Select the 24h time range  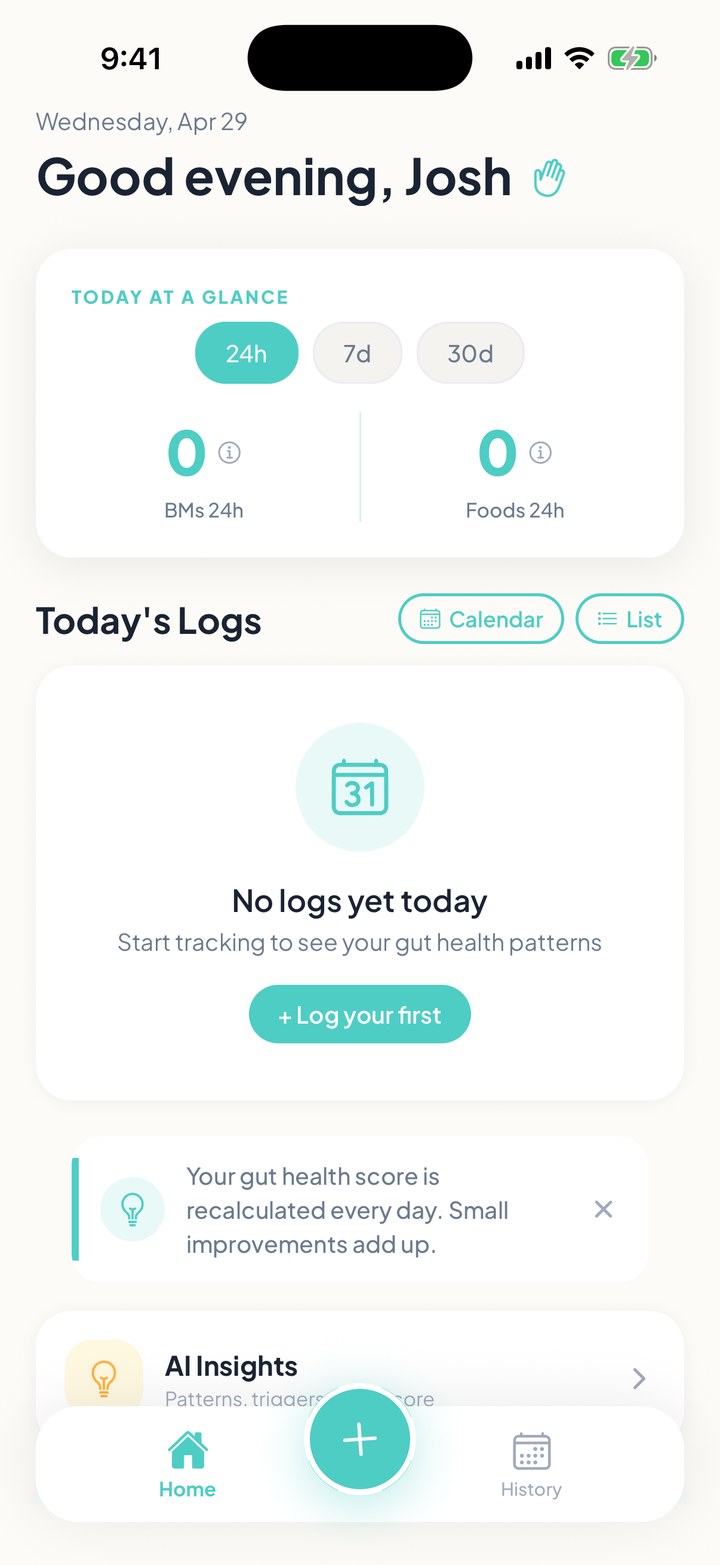246,352
